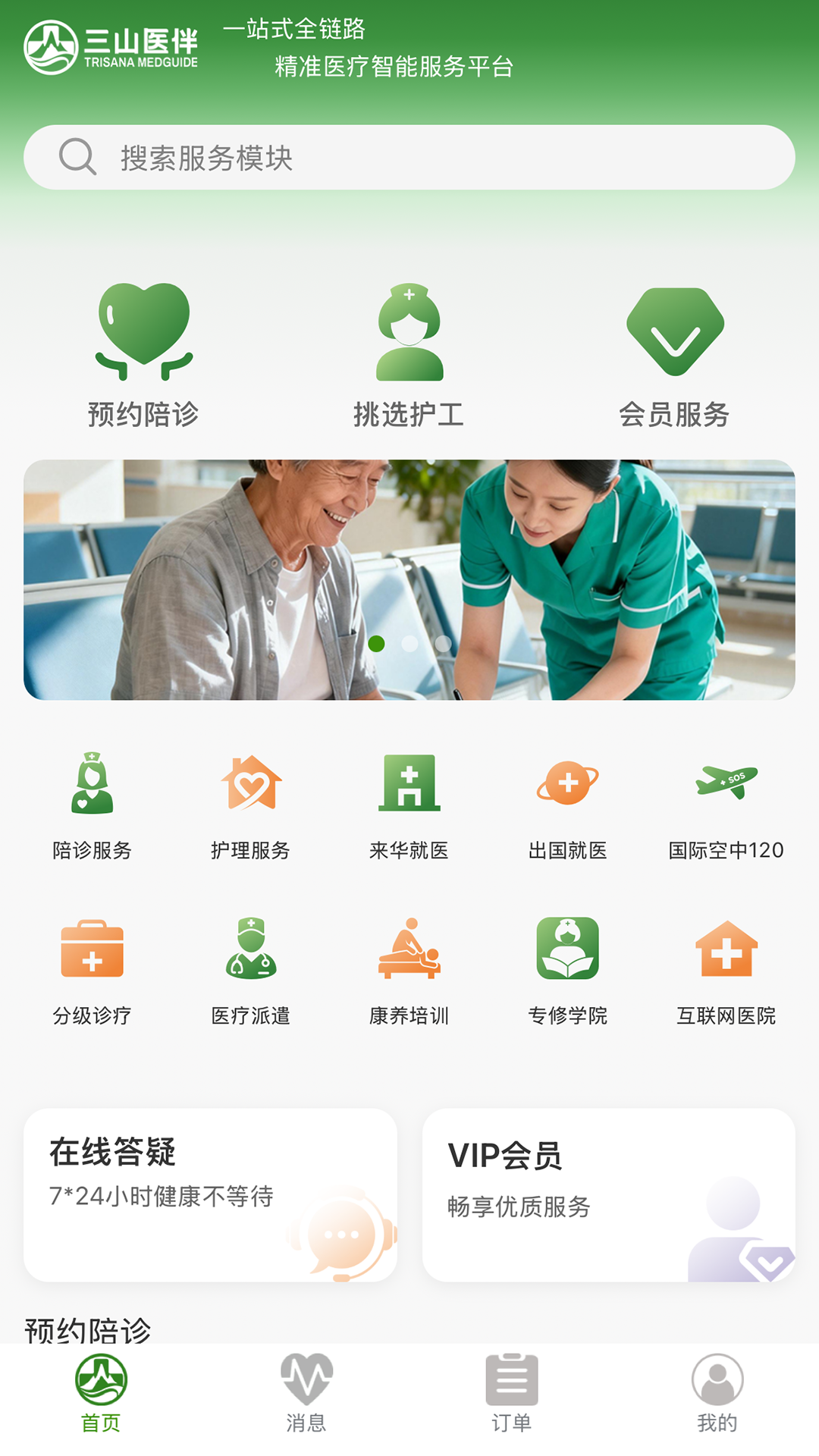Open the 专修学院 academy icon
Viewport: 819px width, 1456px height.
point(568,950)
